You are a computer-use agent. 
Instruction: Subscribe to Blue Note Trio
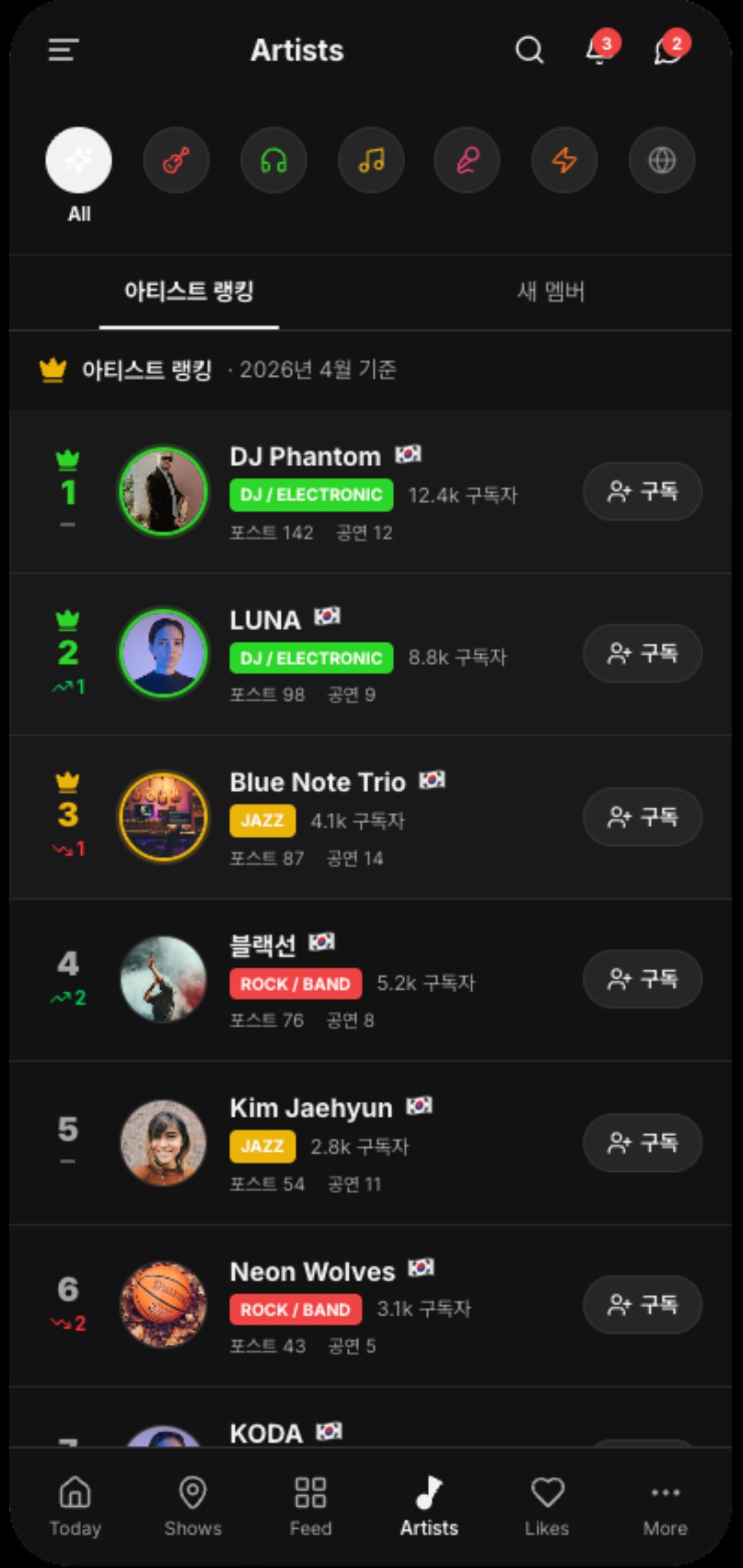click(x=641, y=817)
